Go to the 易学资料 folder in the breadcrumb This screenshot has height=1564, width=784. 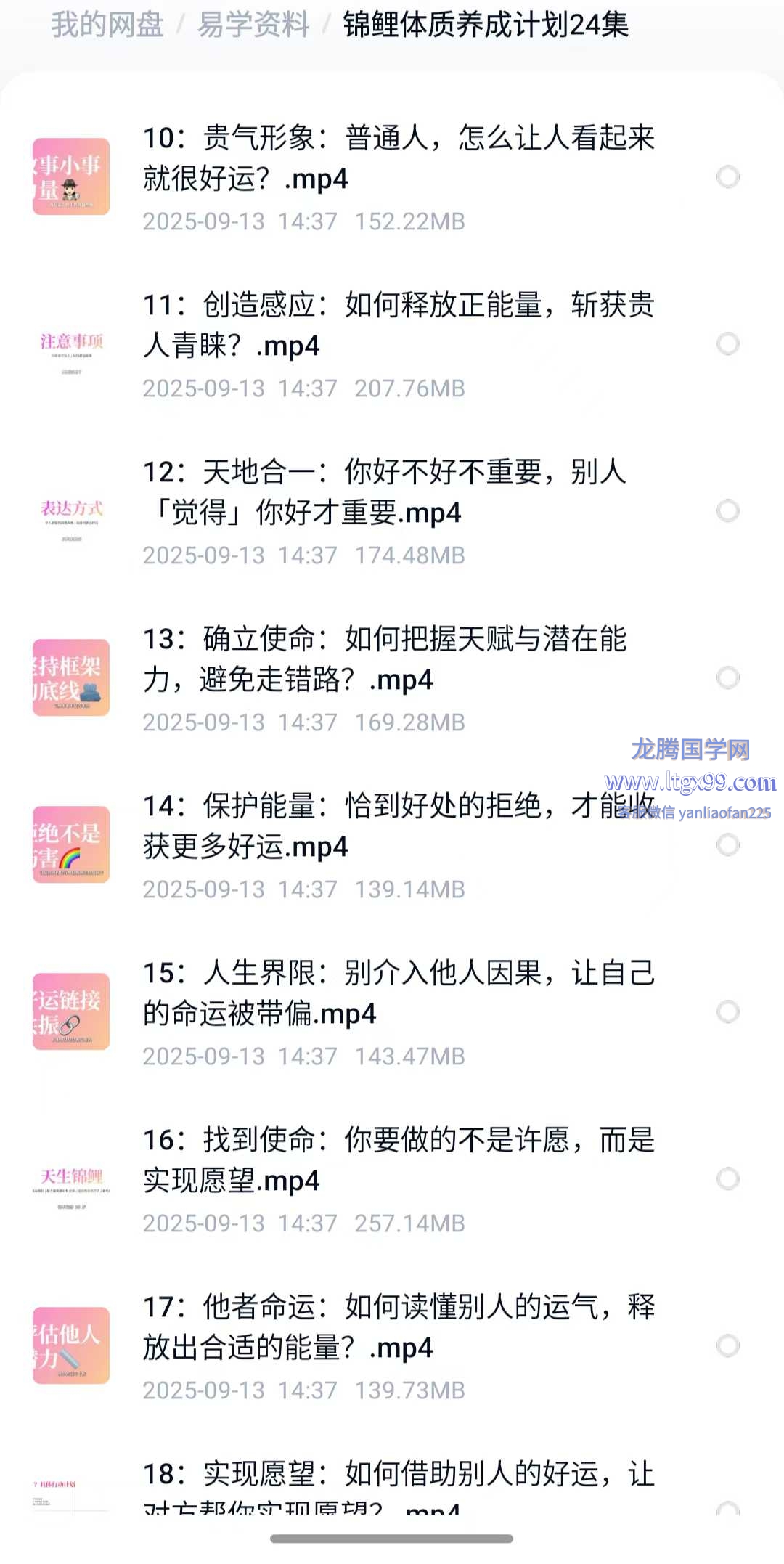click(253, 25)
